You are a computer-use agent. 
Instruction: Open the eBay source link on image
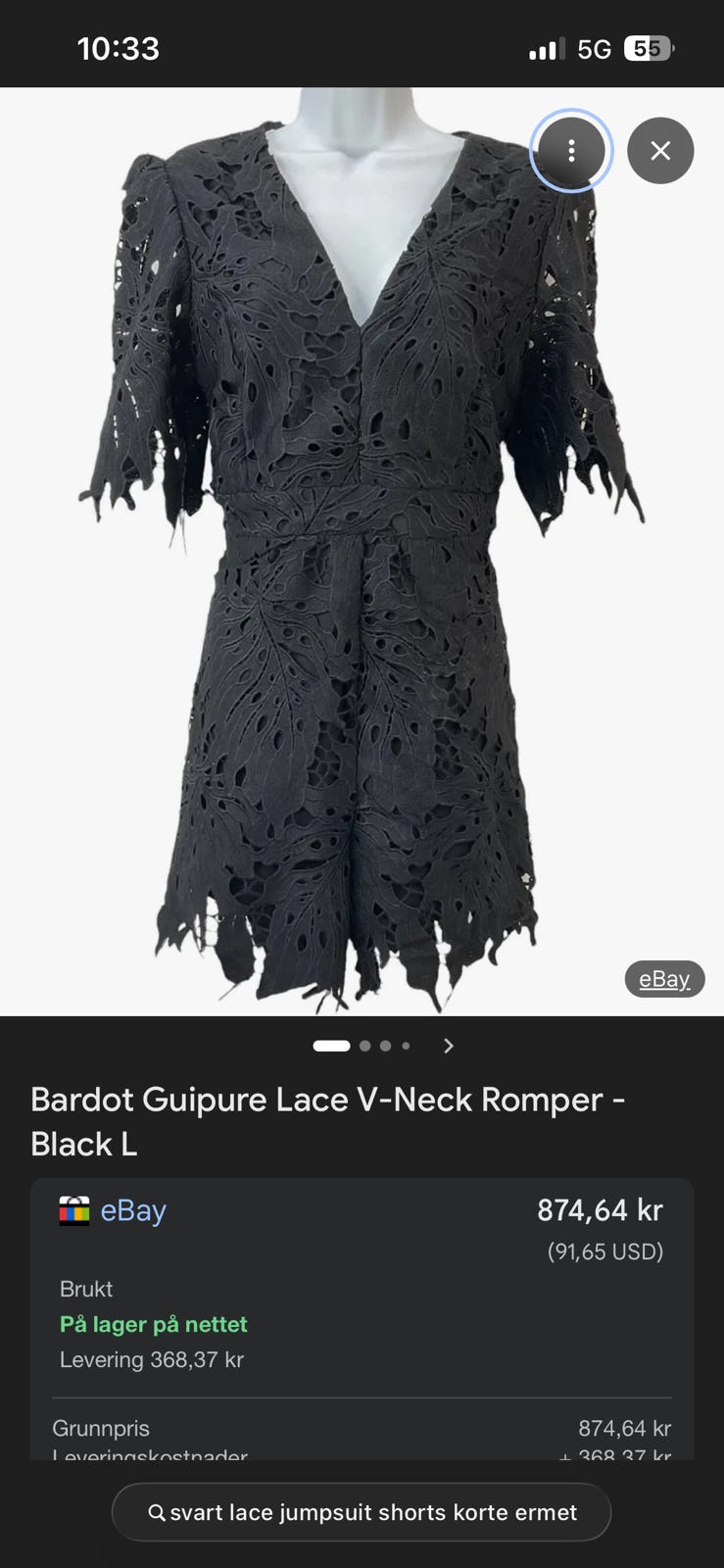664,979
